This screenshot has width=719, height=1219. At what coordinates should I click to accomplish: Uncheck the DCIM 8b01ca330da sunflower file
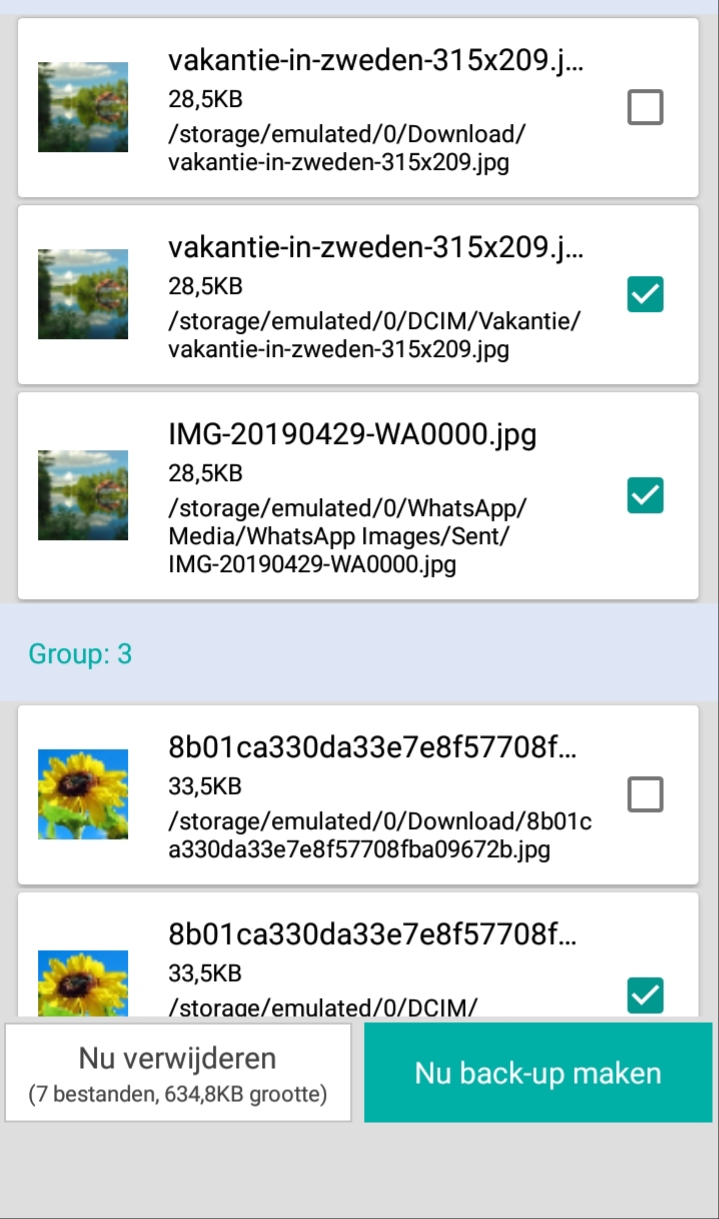click(645, 994)
